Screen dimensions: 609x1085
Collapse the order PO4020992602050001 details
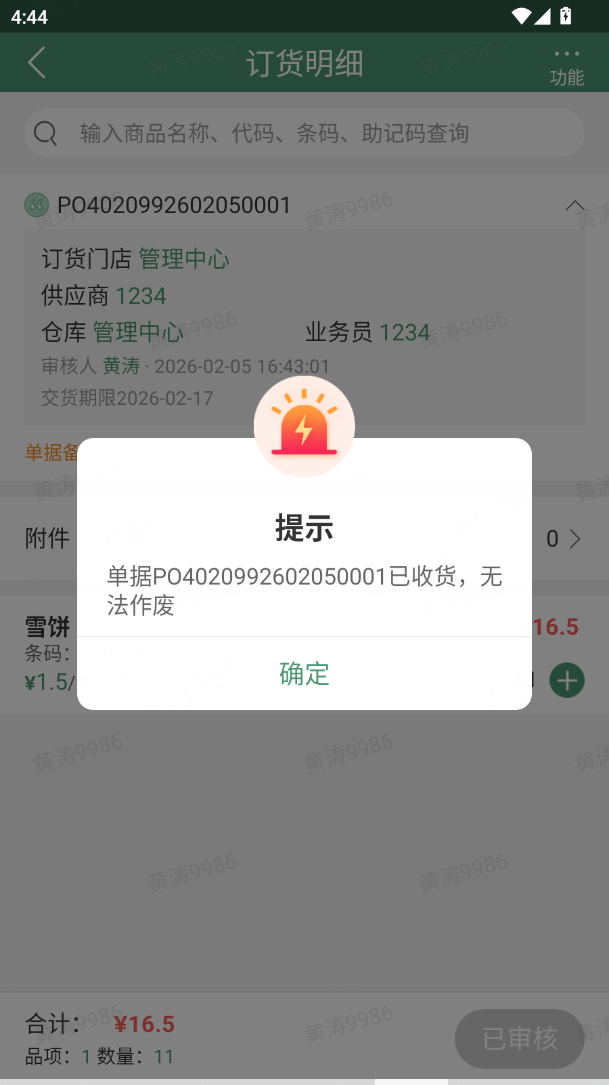575,205
